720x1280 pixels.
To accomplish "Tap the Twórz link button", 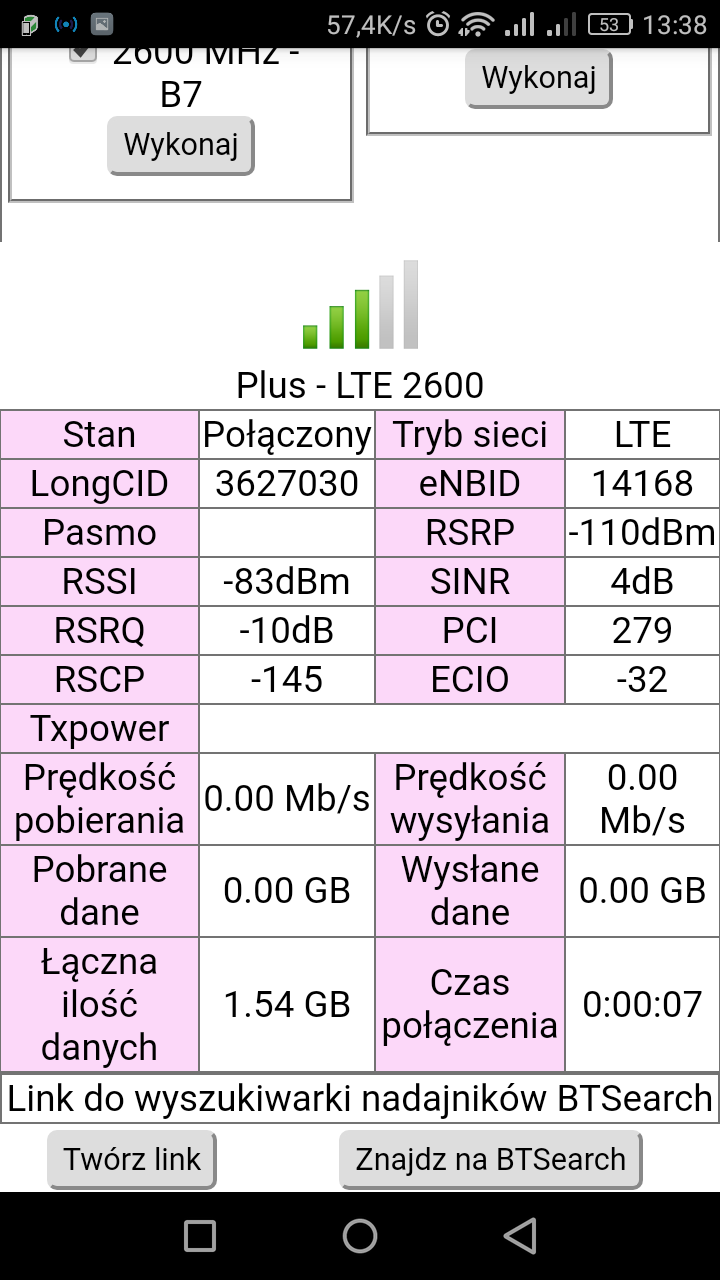I will 132,1160.
